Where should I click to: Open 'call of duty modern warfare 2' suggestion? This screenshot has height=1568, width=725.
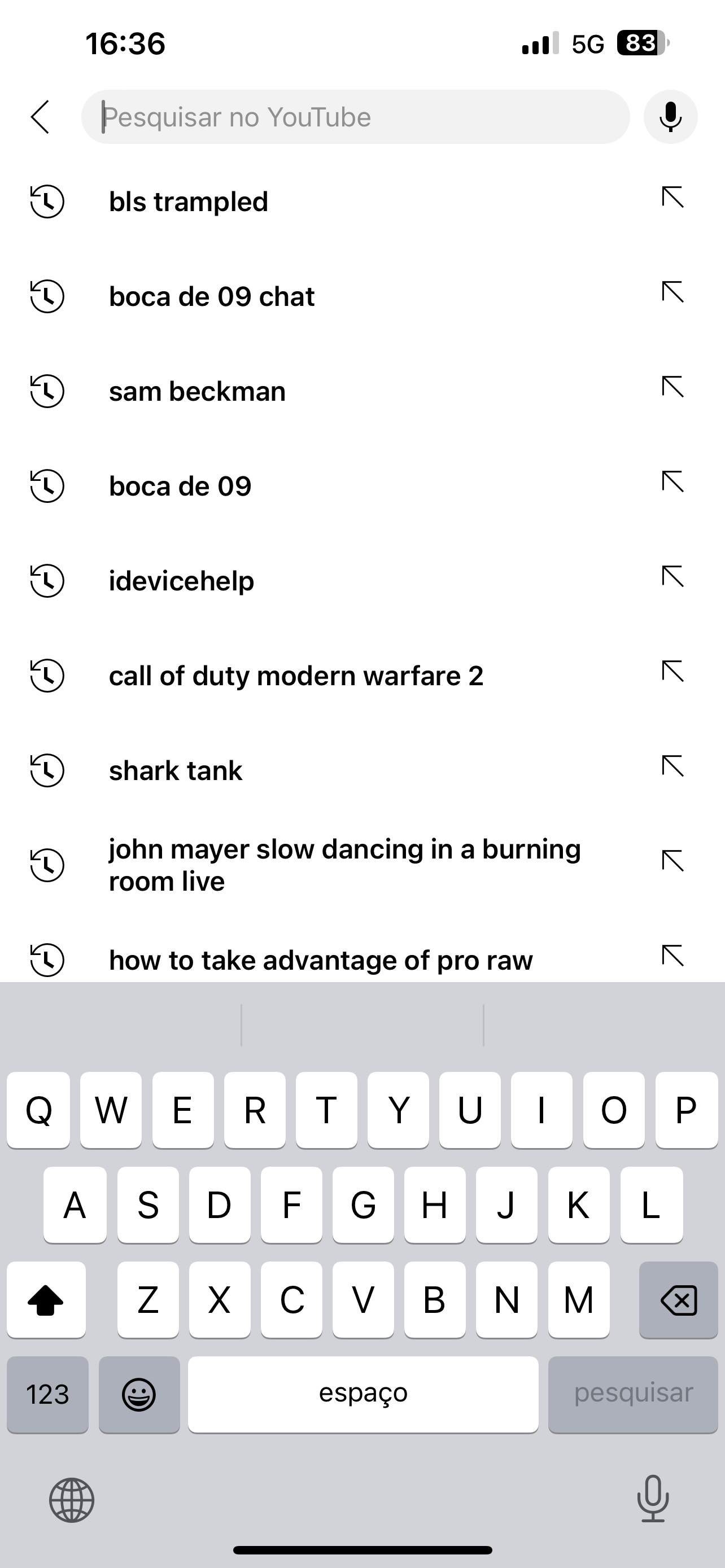coord(362,676)
